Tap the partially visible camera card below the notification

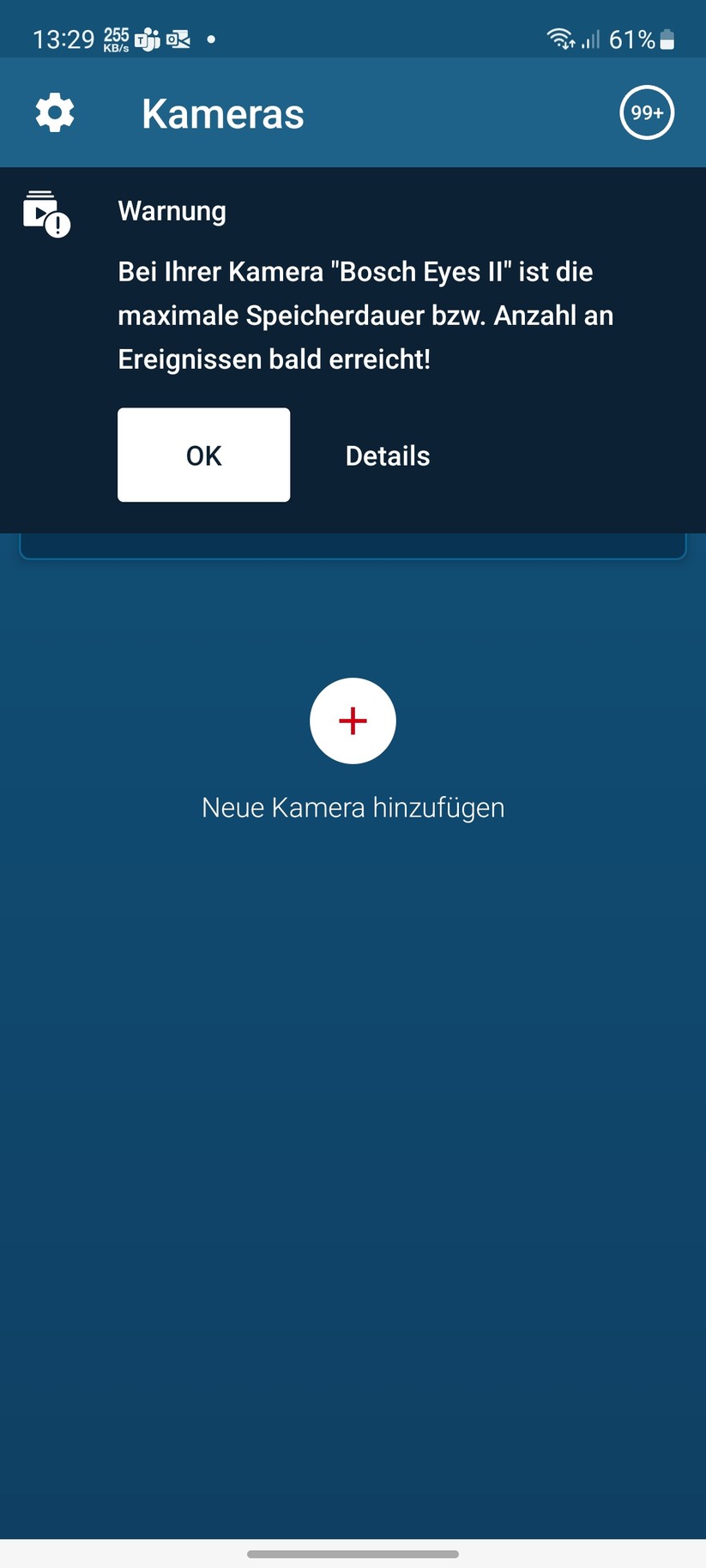click(353, 545)
